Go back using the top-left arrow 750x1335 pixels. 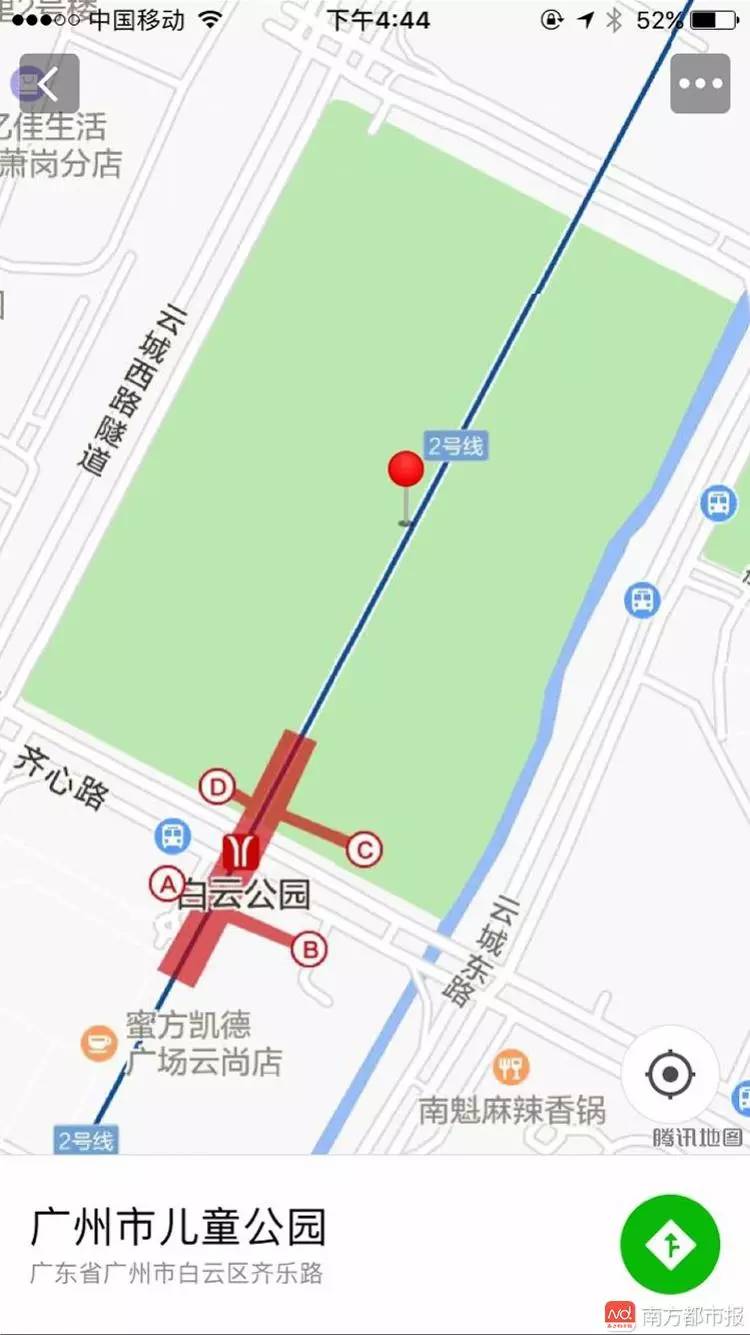pyautogui.click(x=49, y=83)
